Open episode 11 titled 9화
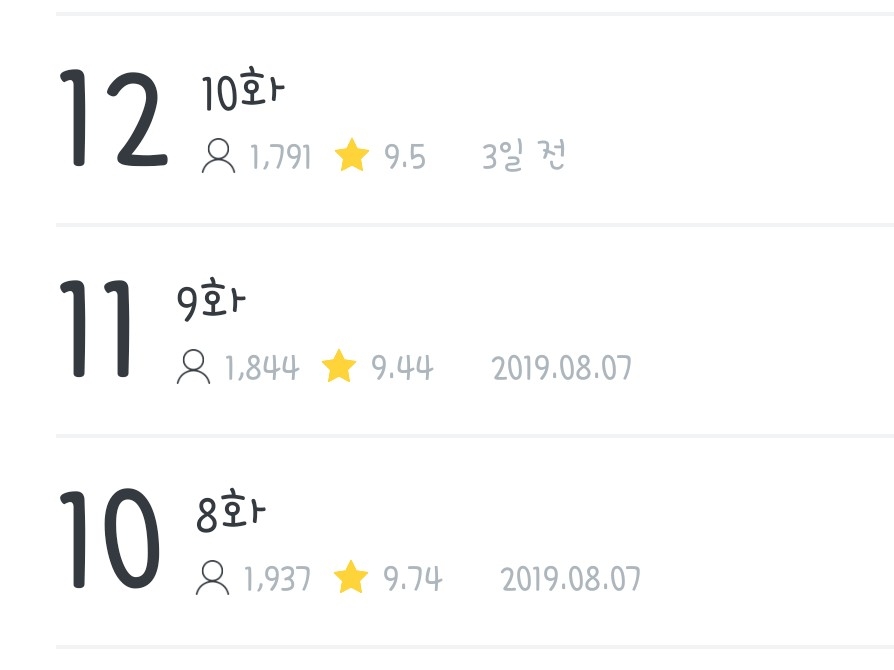 (212, 303)
